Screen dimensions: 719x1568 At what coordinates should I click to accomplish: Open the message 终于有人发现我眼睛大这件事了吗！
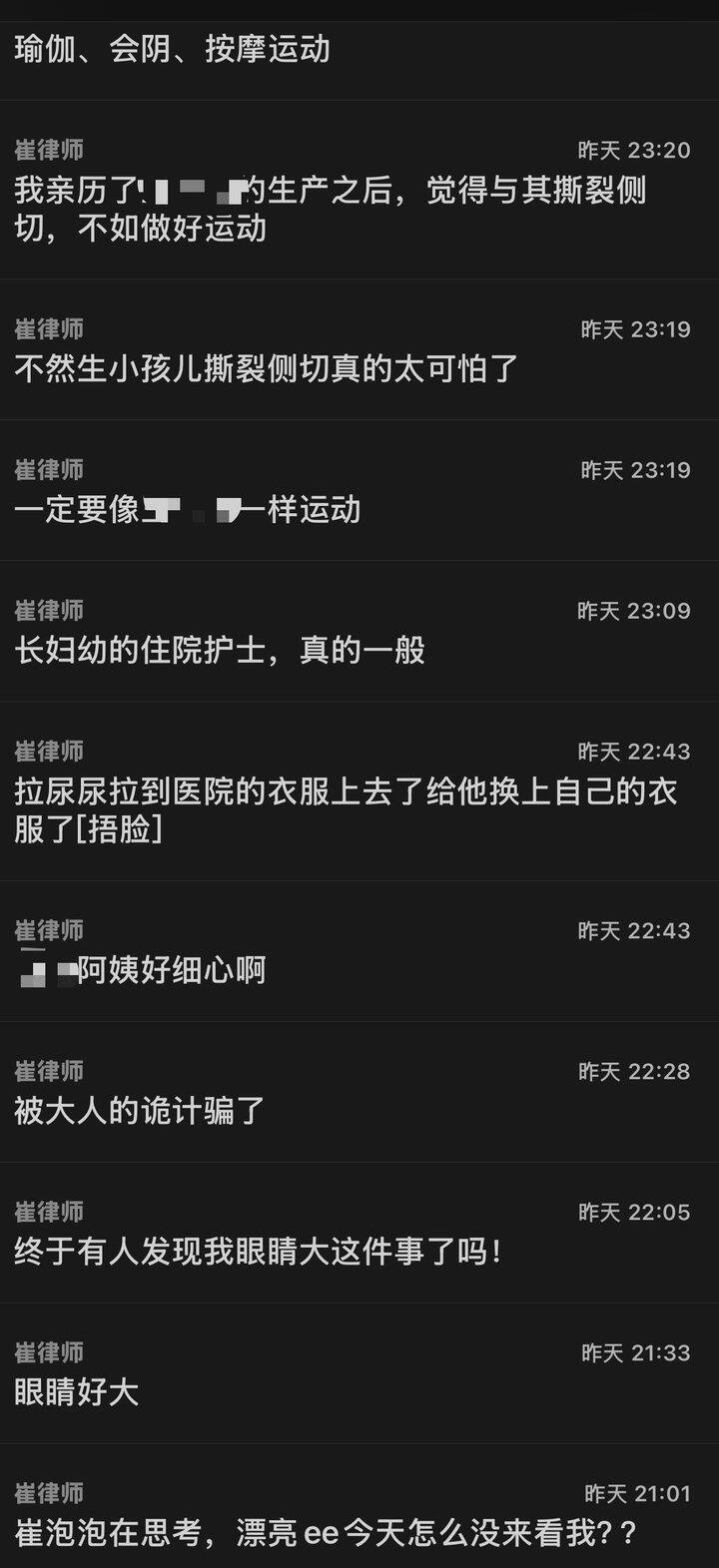(258, 1252)
